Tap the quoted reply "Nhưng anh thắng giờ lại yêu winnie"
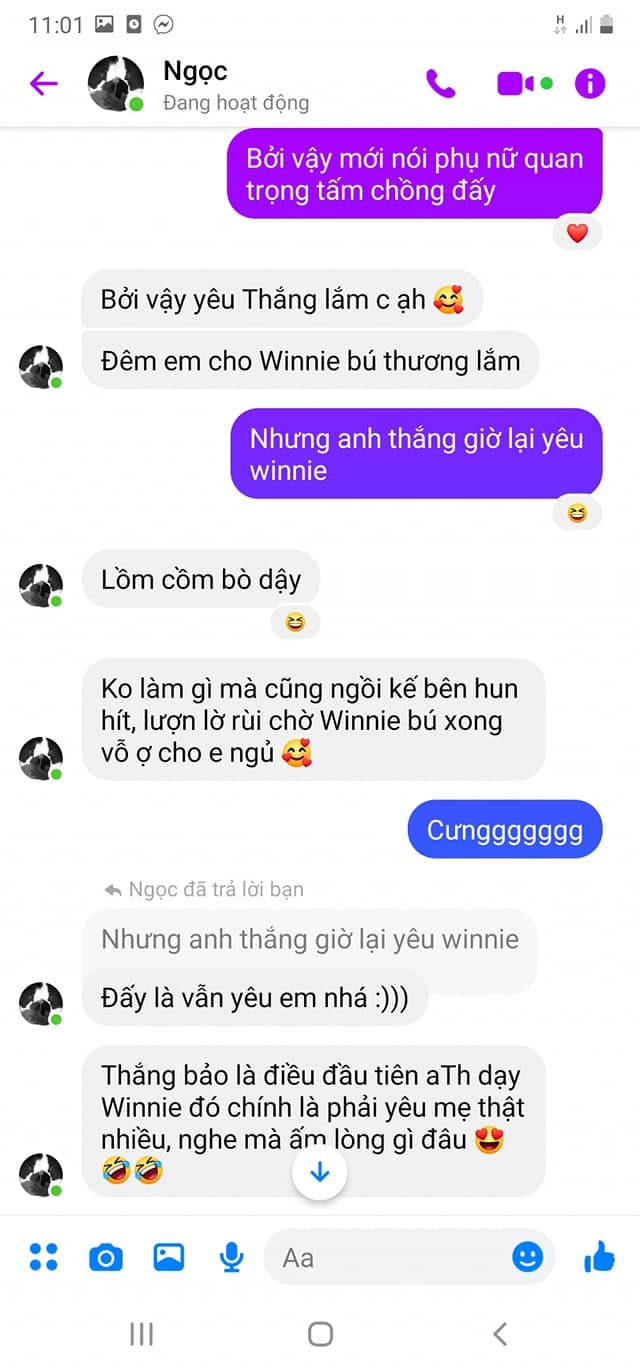 (310, 940)
